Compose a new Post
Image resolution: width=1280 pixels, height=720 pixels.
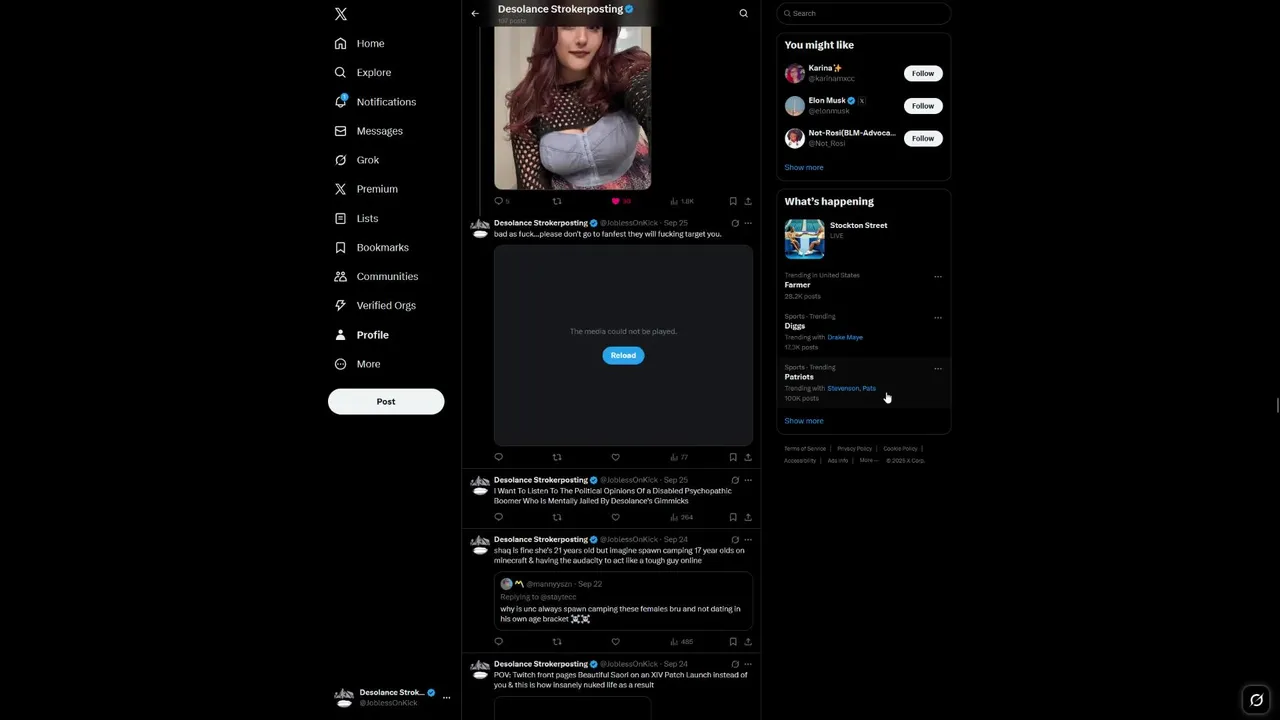coord(386,401)
